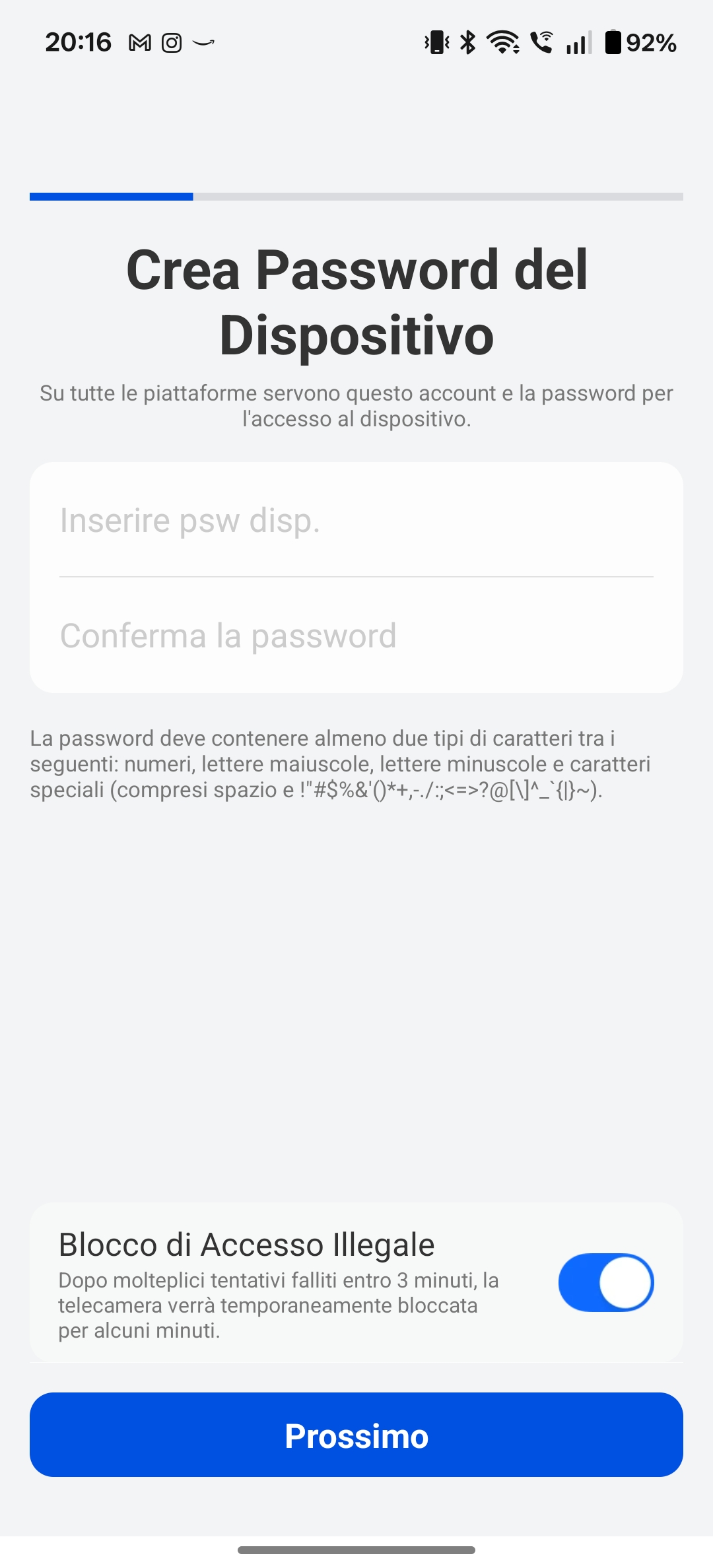Continue with the Prossimo button
This screenshot has height=1568, width=713.
coord(356,1435)
